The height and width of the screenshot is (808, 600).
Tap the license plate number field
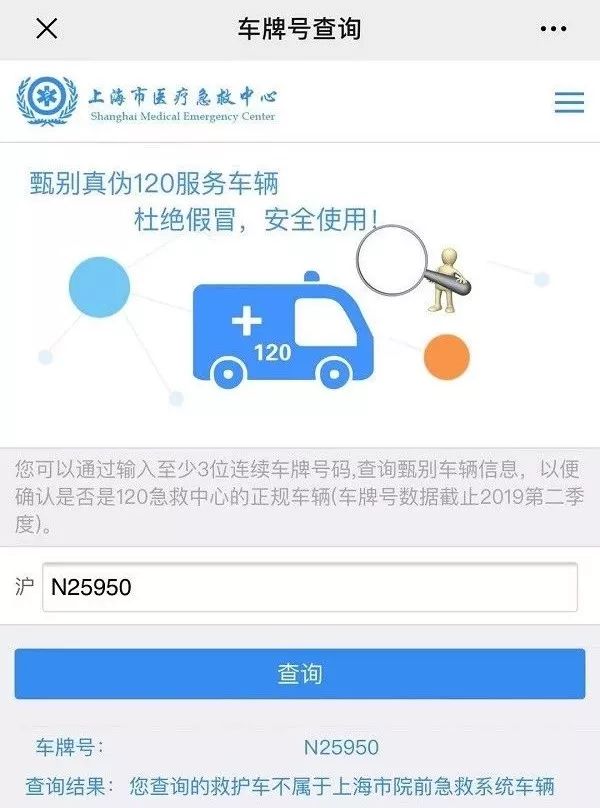pyautogui.click(x=308, y=587)
